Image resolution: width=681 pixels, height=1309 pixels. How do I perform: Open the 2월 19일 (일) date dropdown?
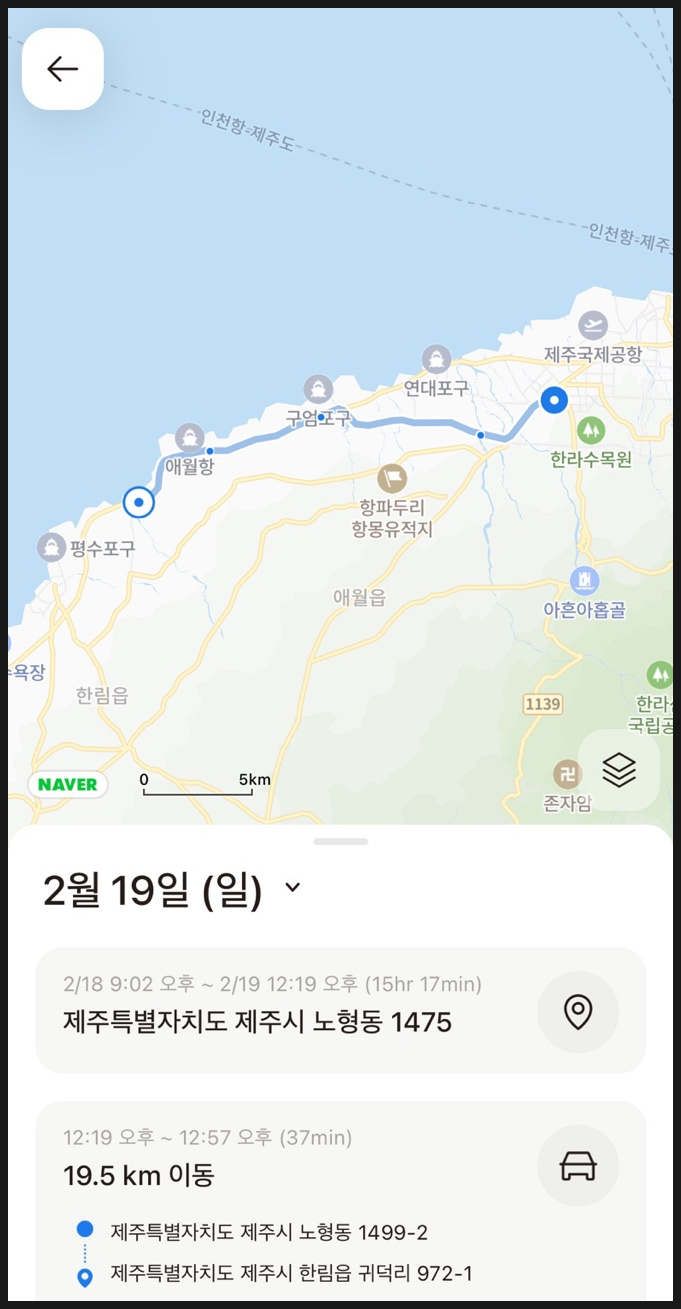[x=171, y=890]
